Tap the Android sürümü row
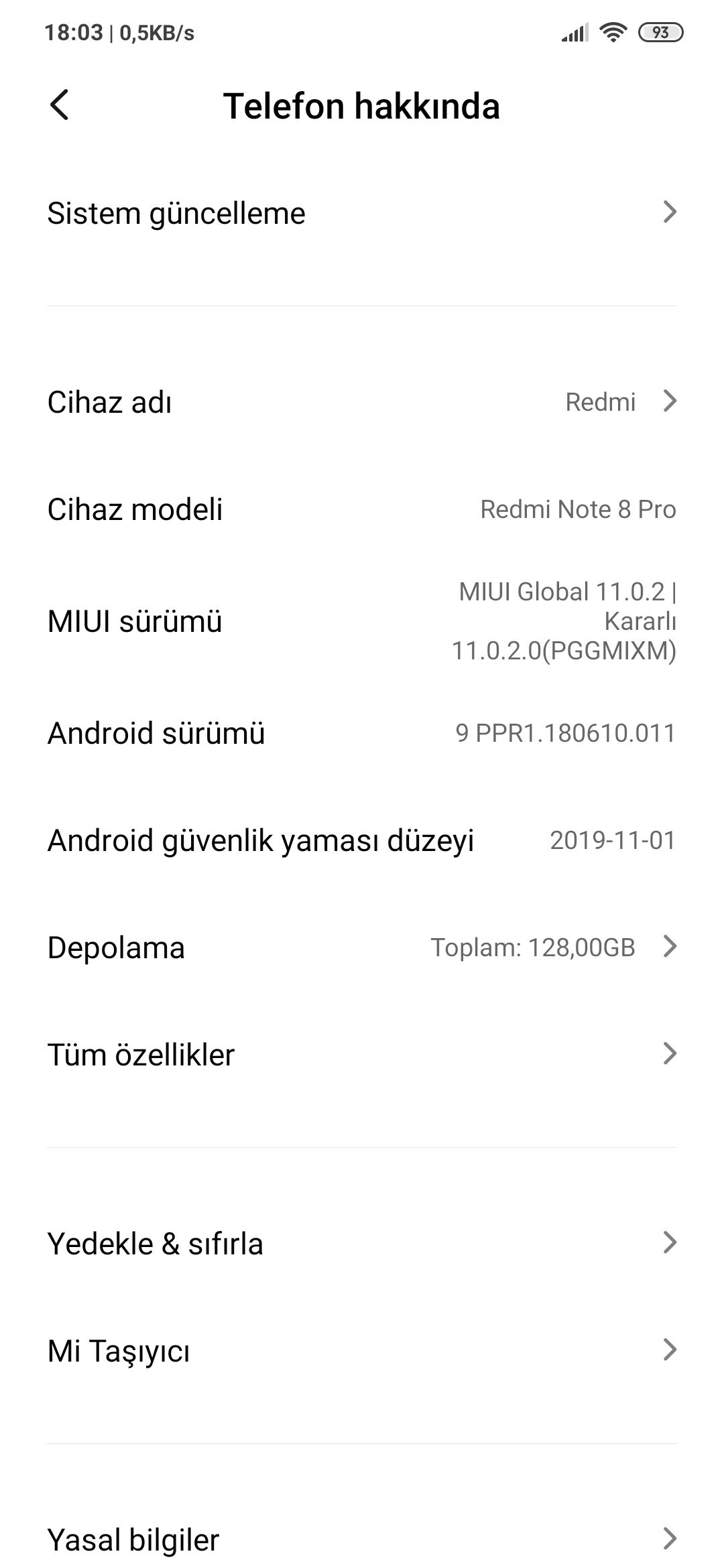Screen dimensions: 724x1568 (362, 733)
